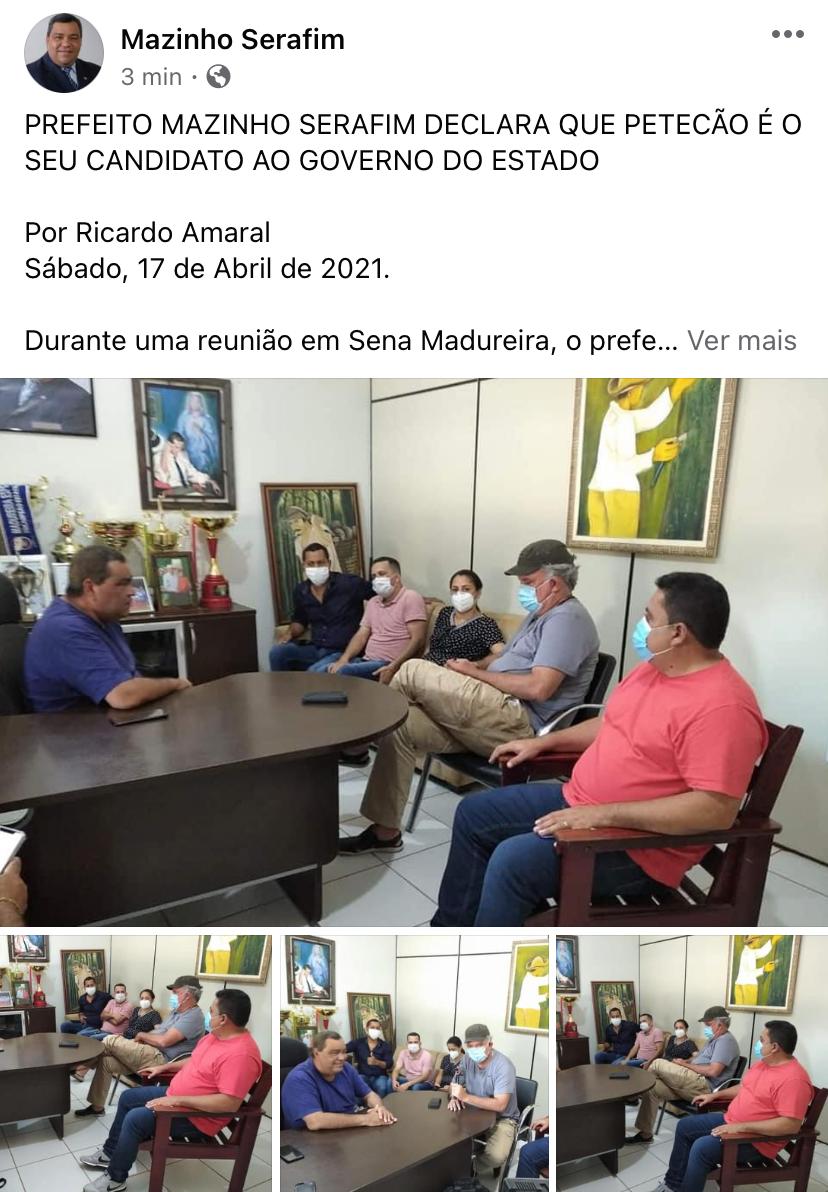Open the post's three-dot options menu
The image size is (828, 1192).
click(x=787, y=35)
